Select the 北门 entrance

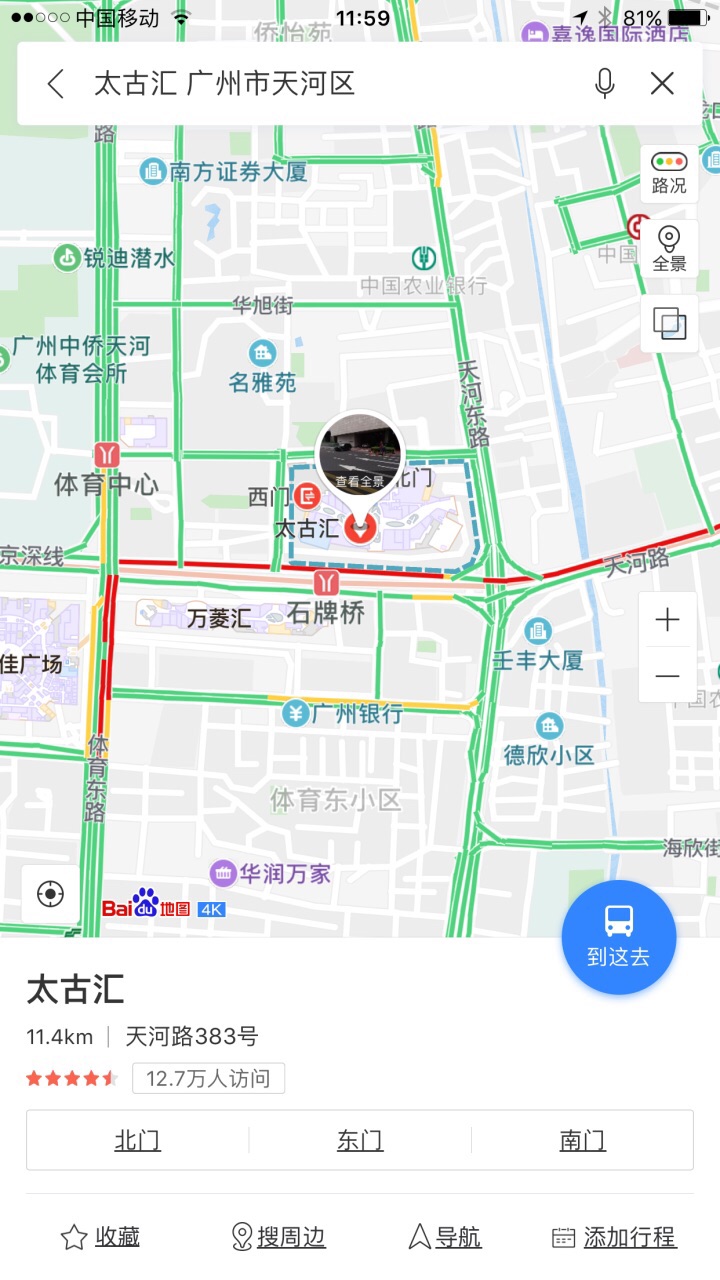pos(138,1140)
